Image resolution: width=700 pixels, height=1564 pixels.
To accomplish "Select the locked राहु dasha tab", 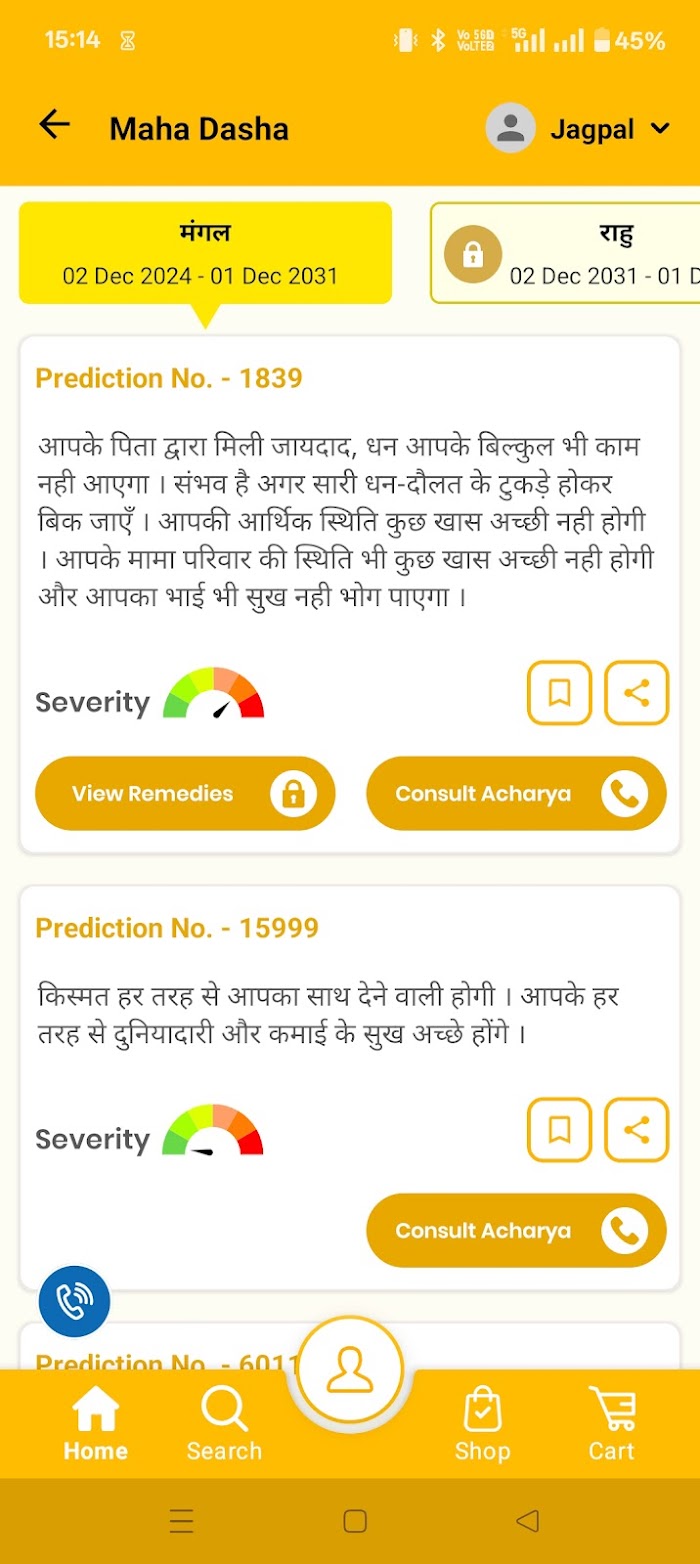I will coord(565,253).
